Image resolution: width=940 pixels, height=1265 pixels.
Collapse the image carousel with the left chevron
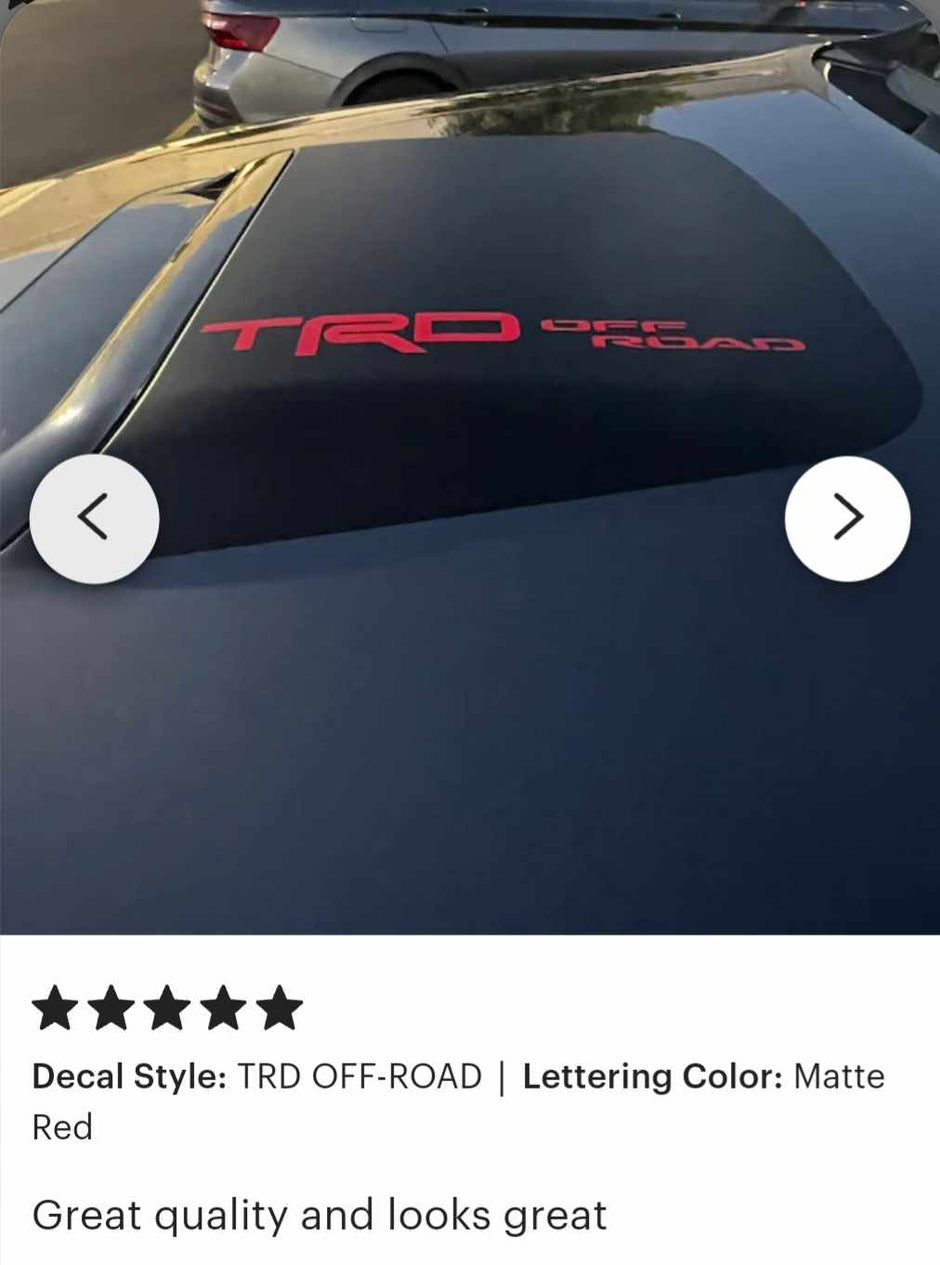[93, 518]
